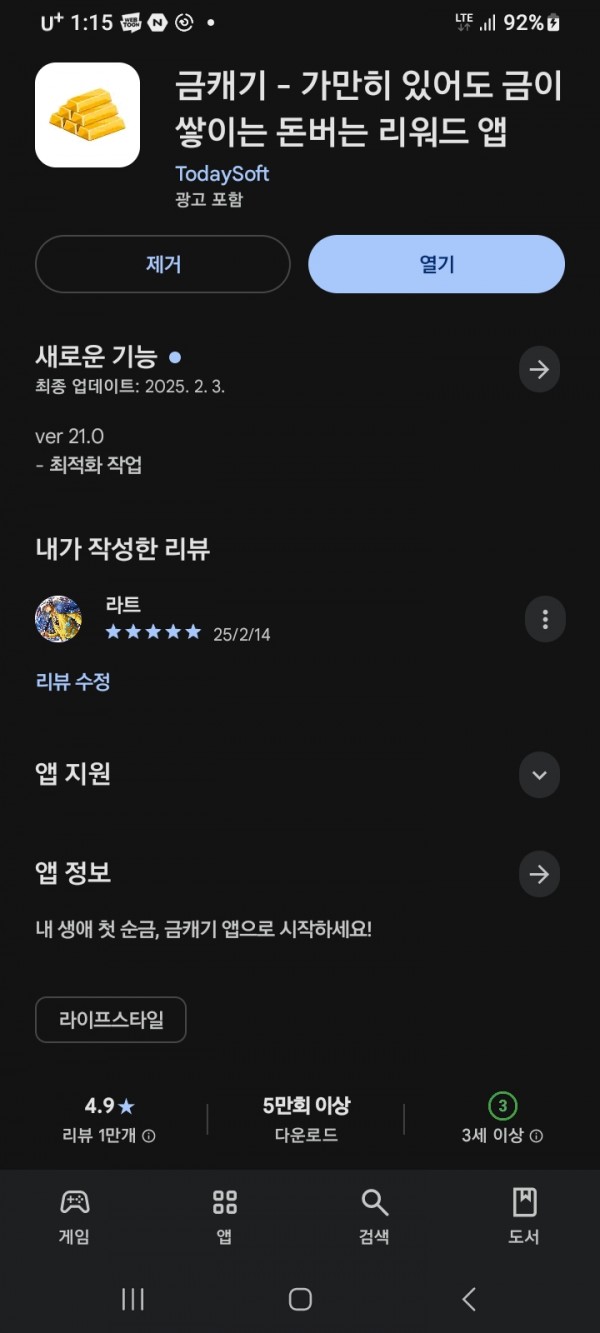This screenshot has width=600, height=1333.
Task: Open 새로운 기능 details arrow
Action: [539, 370]
